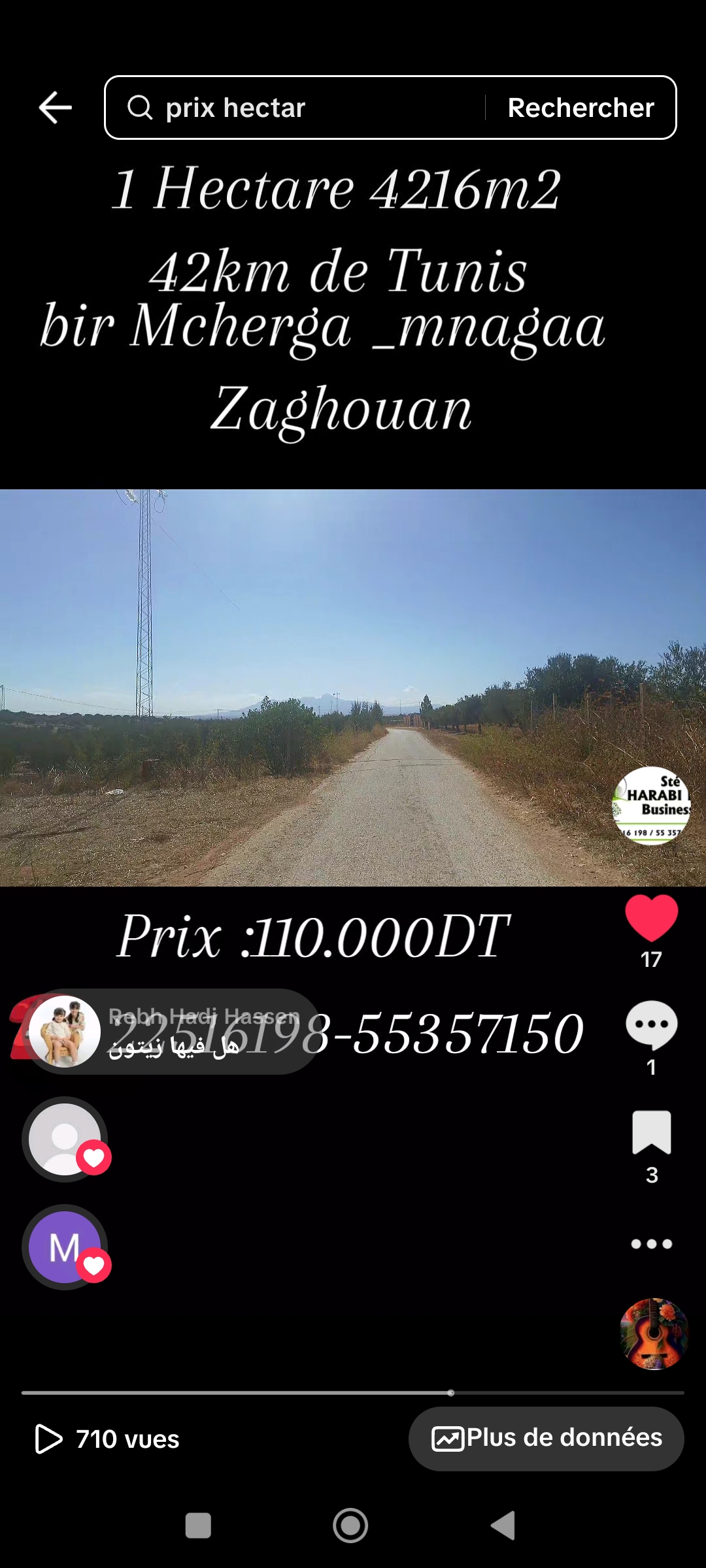Viewport: 706px width, 1568px height.
Task: Go back with the top arrow
Action: point(56,108)
